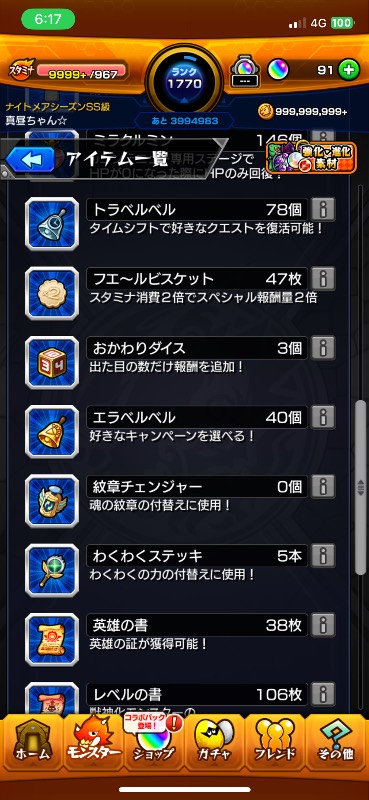This screenshot has height=800, width=369.
Task: Show info for フエ〜ルビスケット
Action: tap(323, 279)
